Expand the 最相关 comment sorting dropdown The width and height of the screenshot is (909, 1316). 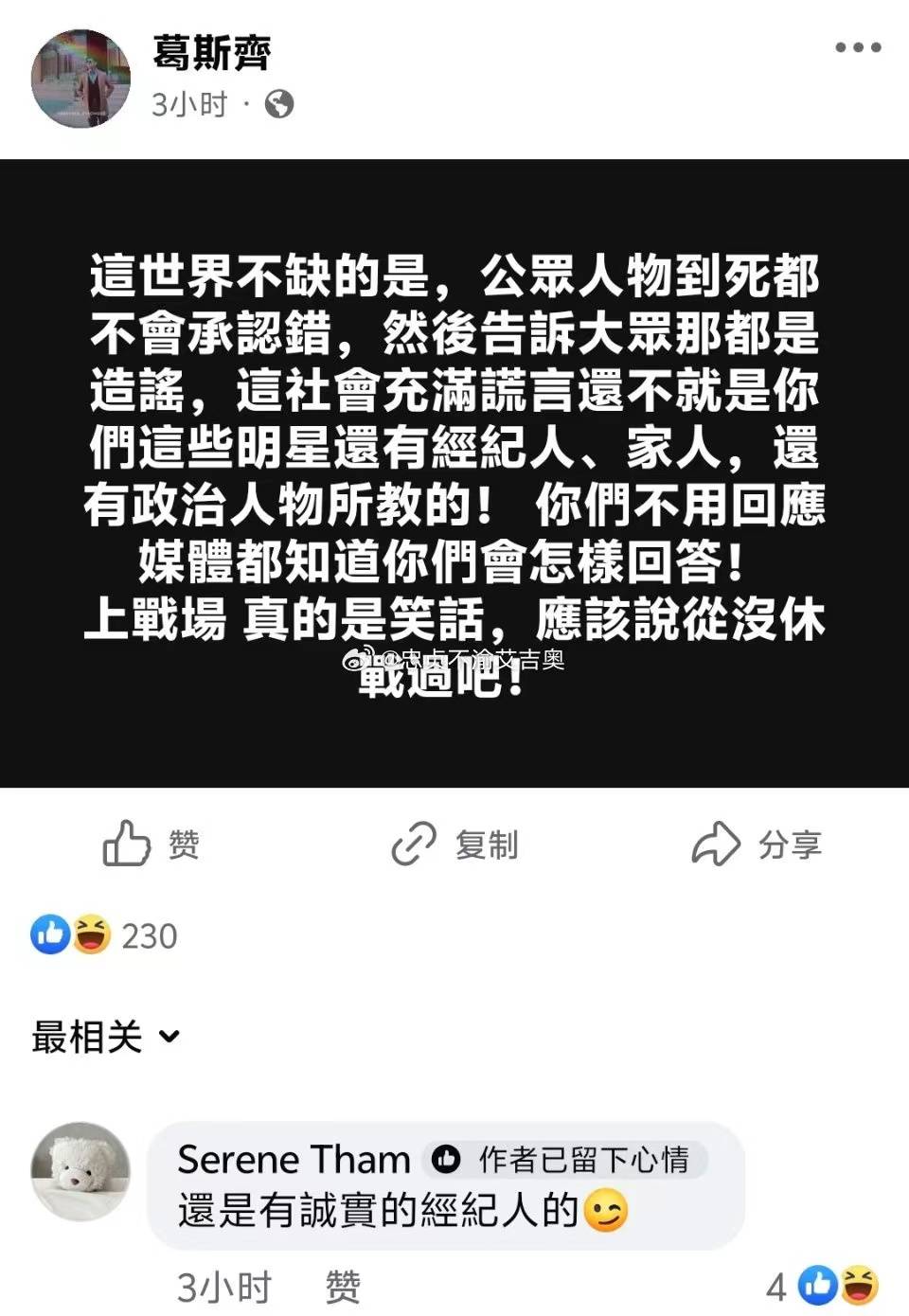click(x=106, y=1037)
